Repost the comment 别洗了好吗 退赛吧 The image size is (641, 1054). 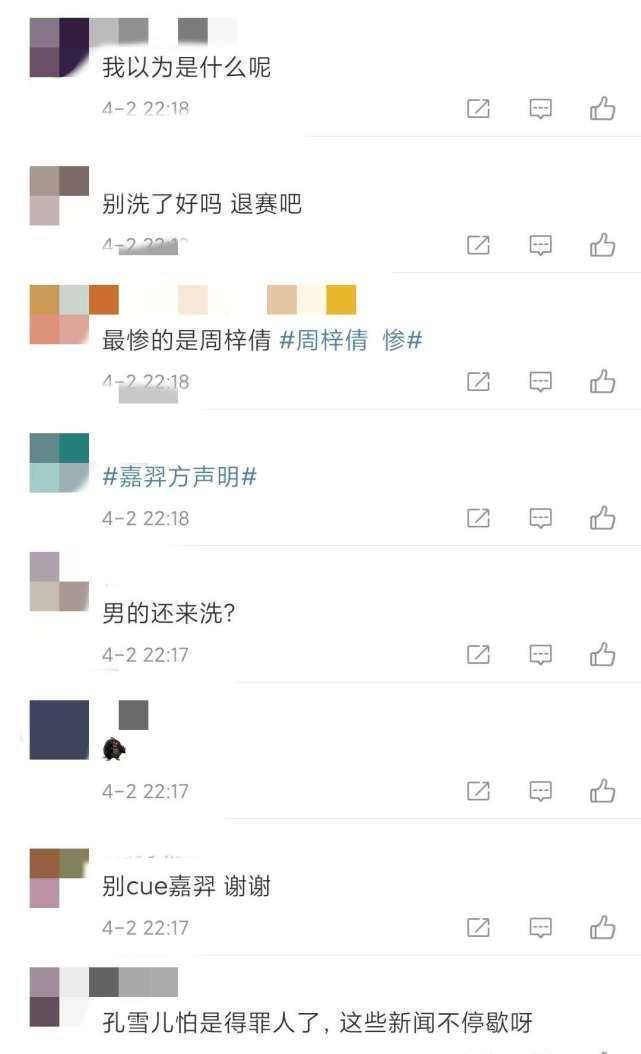tap(479, 245)
